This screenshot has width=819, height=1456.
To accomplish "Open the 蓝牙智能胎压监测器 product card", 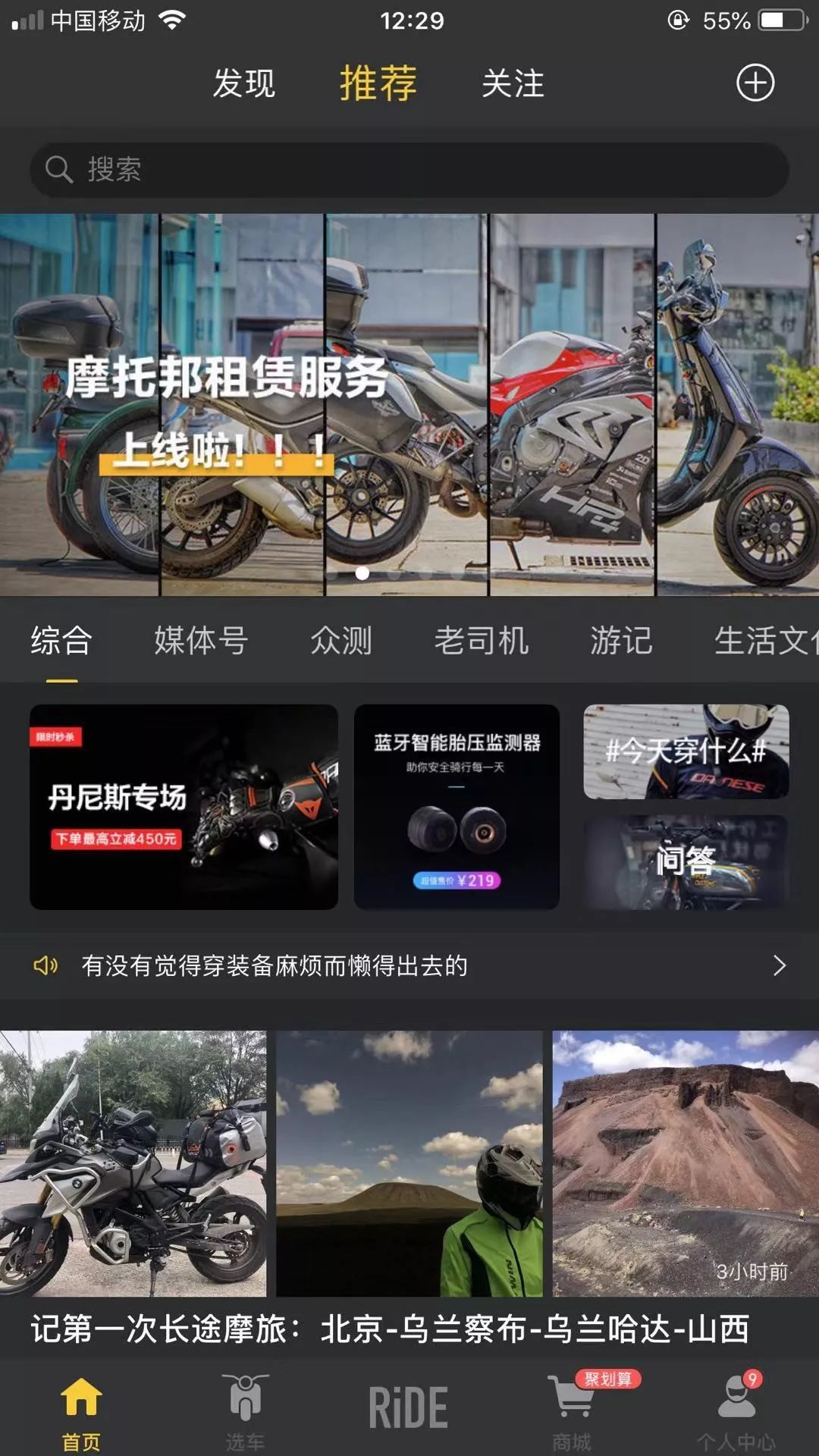I will [x=456, y=806].
